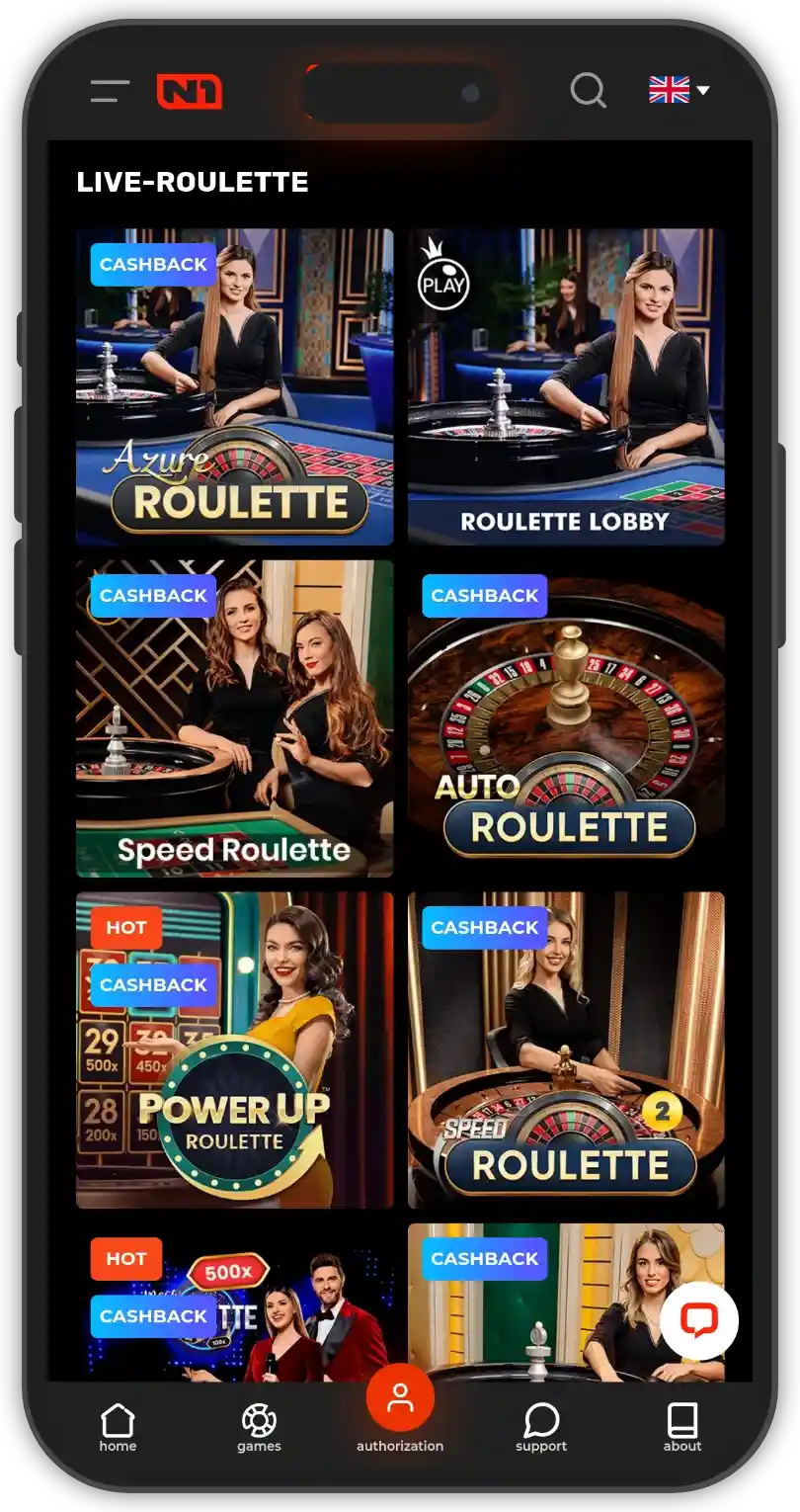
Task: Open the live chat bubble
Action: (x=699, y=1320)
